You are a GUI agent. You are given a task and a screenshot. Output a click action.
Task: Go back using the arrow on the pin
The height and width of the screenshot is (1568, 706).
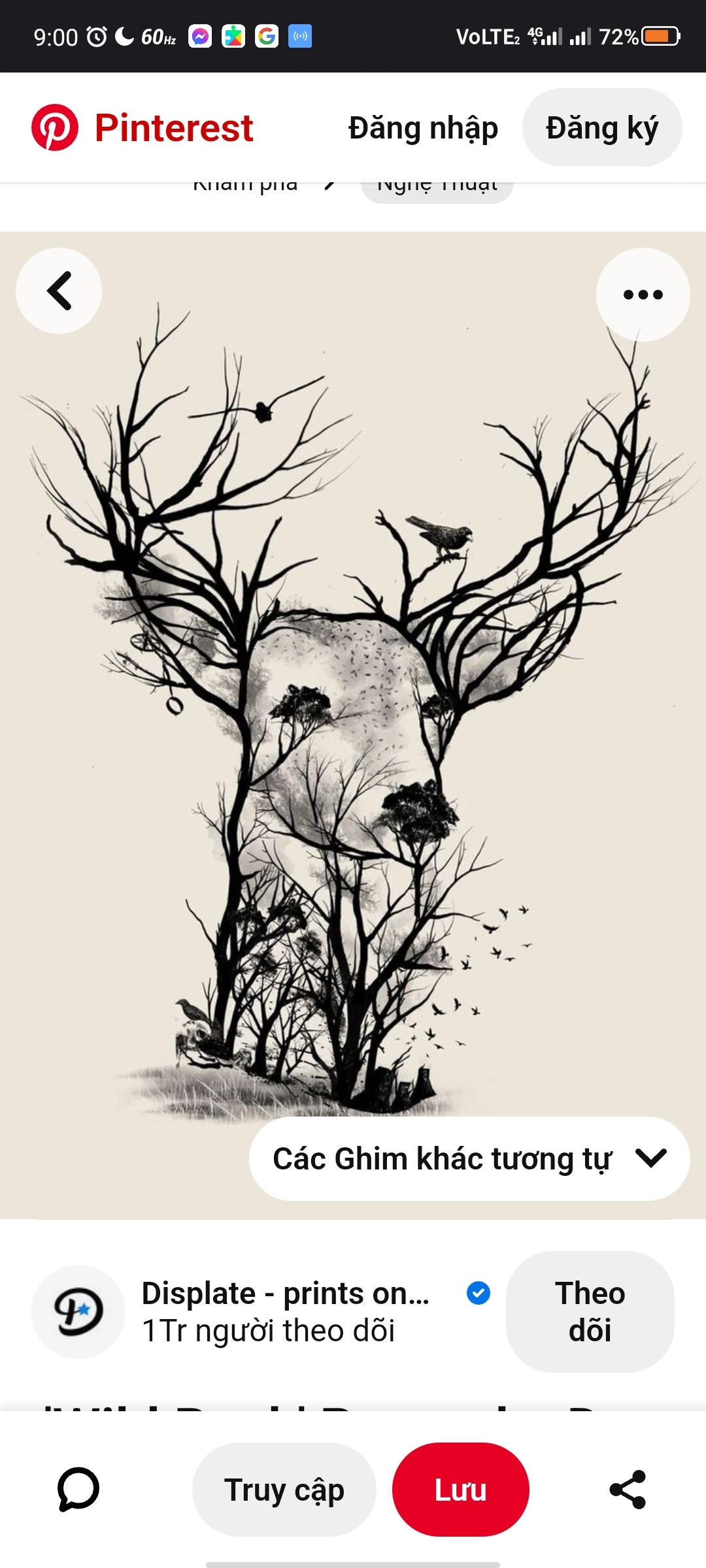pos(59,291)
